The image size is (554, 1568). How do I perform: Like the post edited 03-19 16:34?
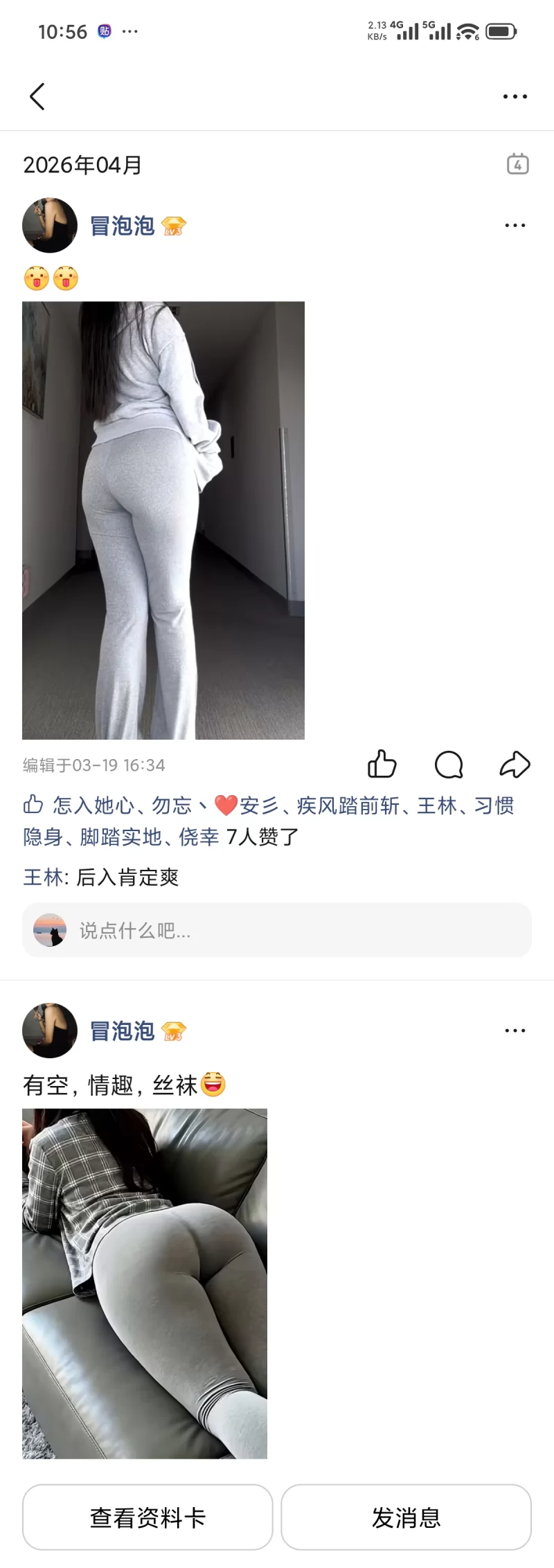pos(382,765)
